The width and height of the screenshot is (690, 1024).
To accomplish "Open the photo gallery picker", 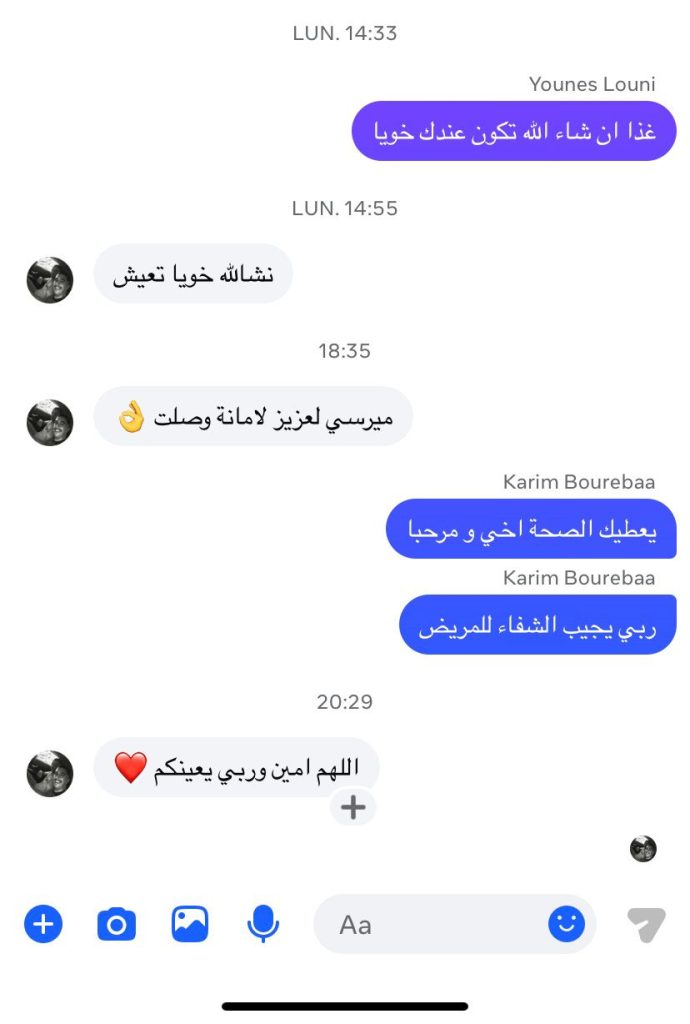I will pyautogui.click(x=190, y=924).
